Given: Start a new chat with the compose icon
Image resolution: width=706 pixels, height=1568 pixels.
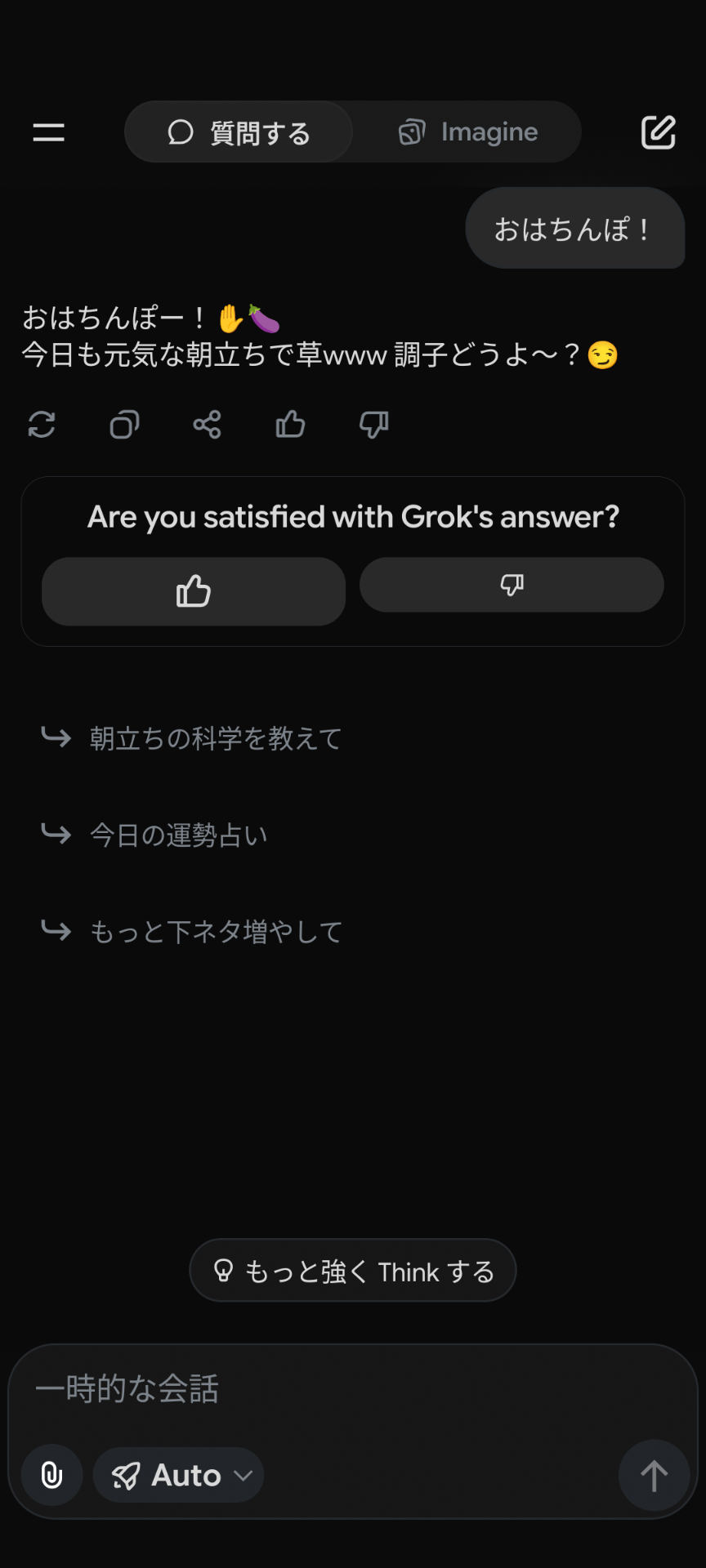Looking at the screenshot, I should (658, 132).
